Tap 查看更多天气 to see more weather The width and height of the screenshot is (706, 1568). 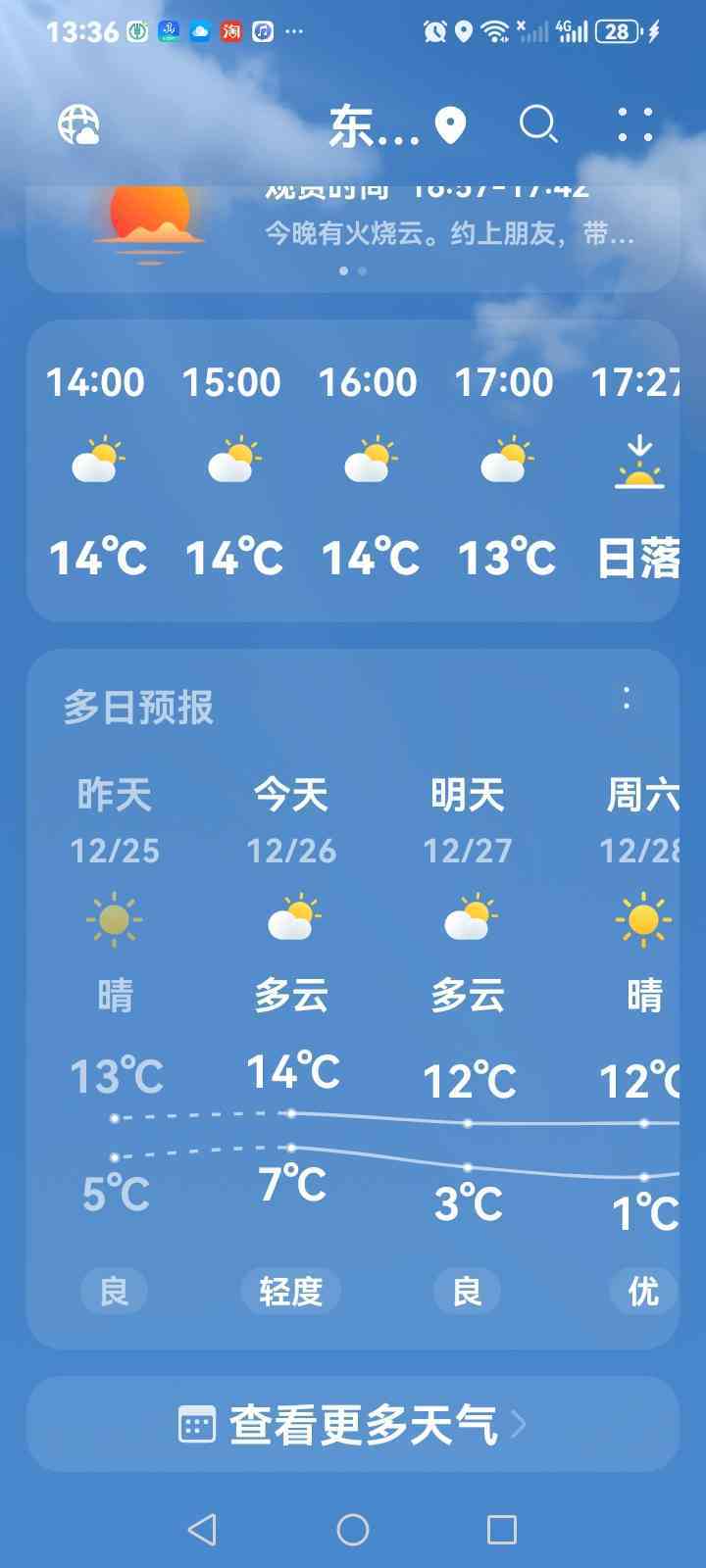353,1424
